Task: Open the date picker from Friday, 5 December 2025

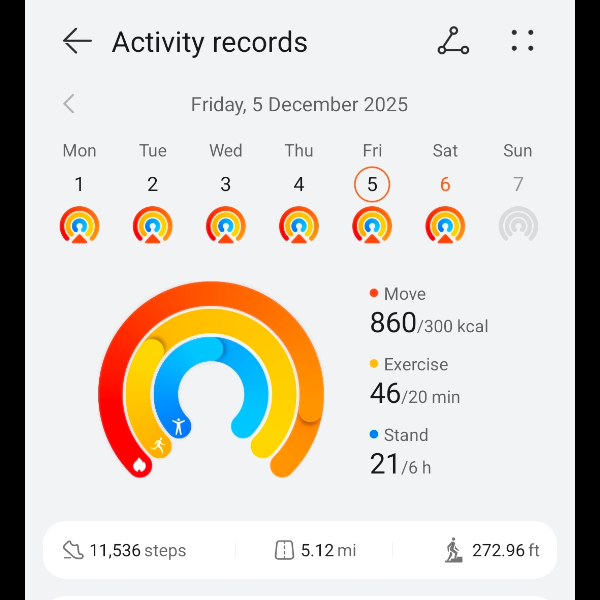Action: 299,104
